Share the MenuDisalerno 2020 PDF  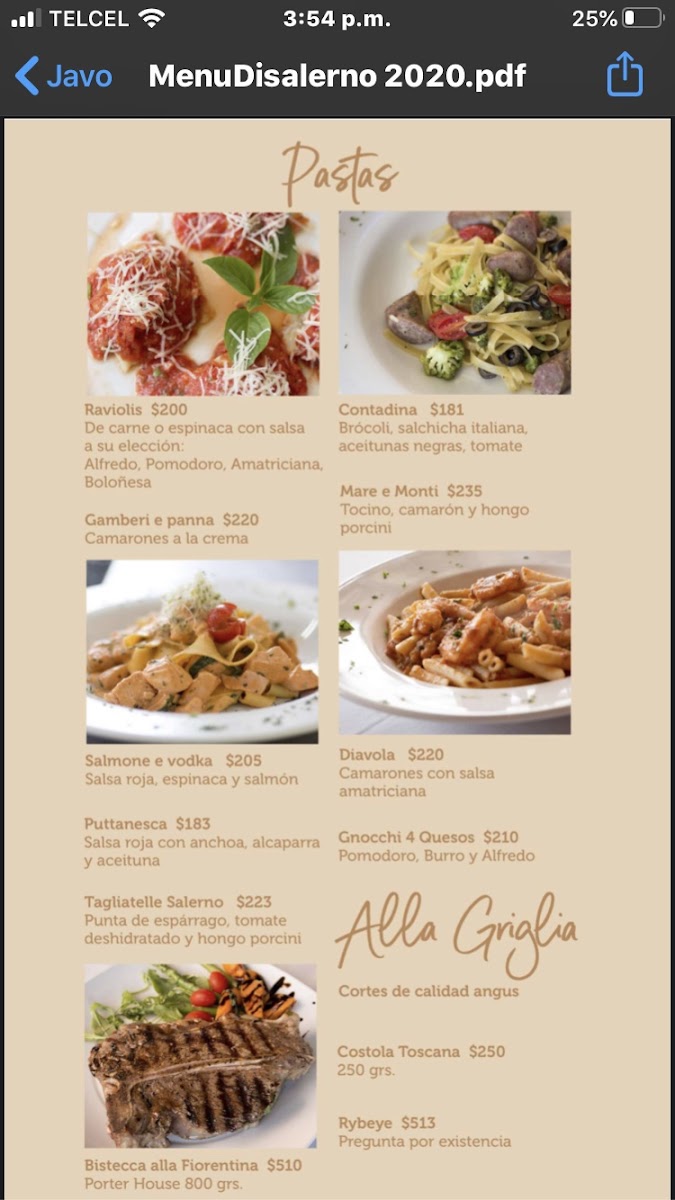click(625, 75)
